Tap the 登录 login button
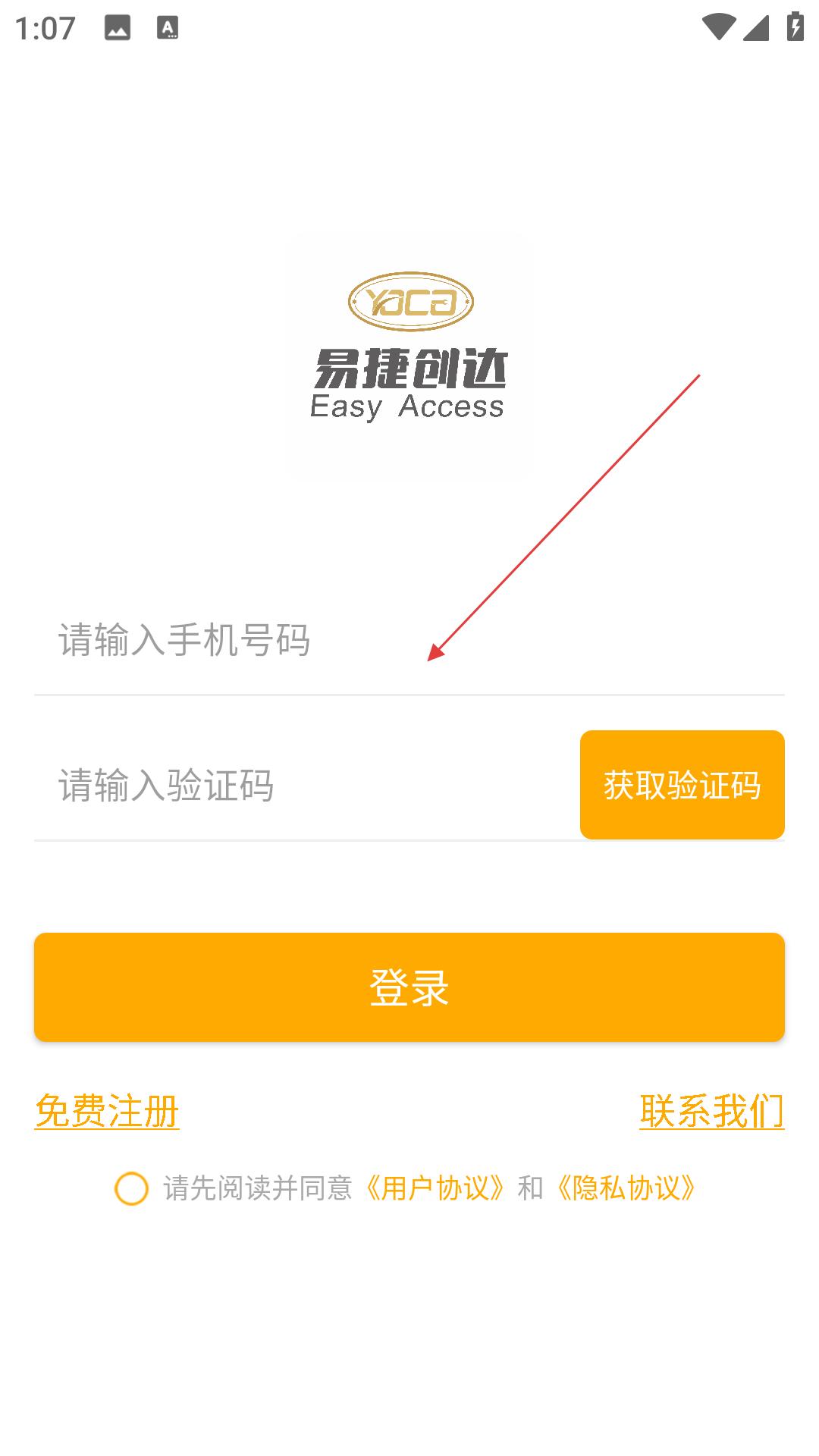The height and width of the screenshot is (1456, 819). (409, 987)
